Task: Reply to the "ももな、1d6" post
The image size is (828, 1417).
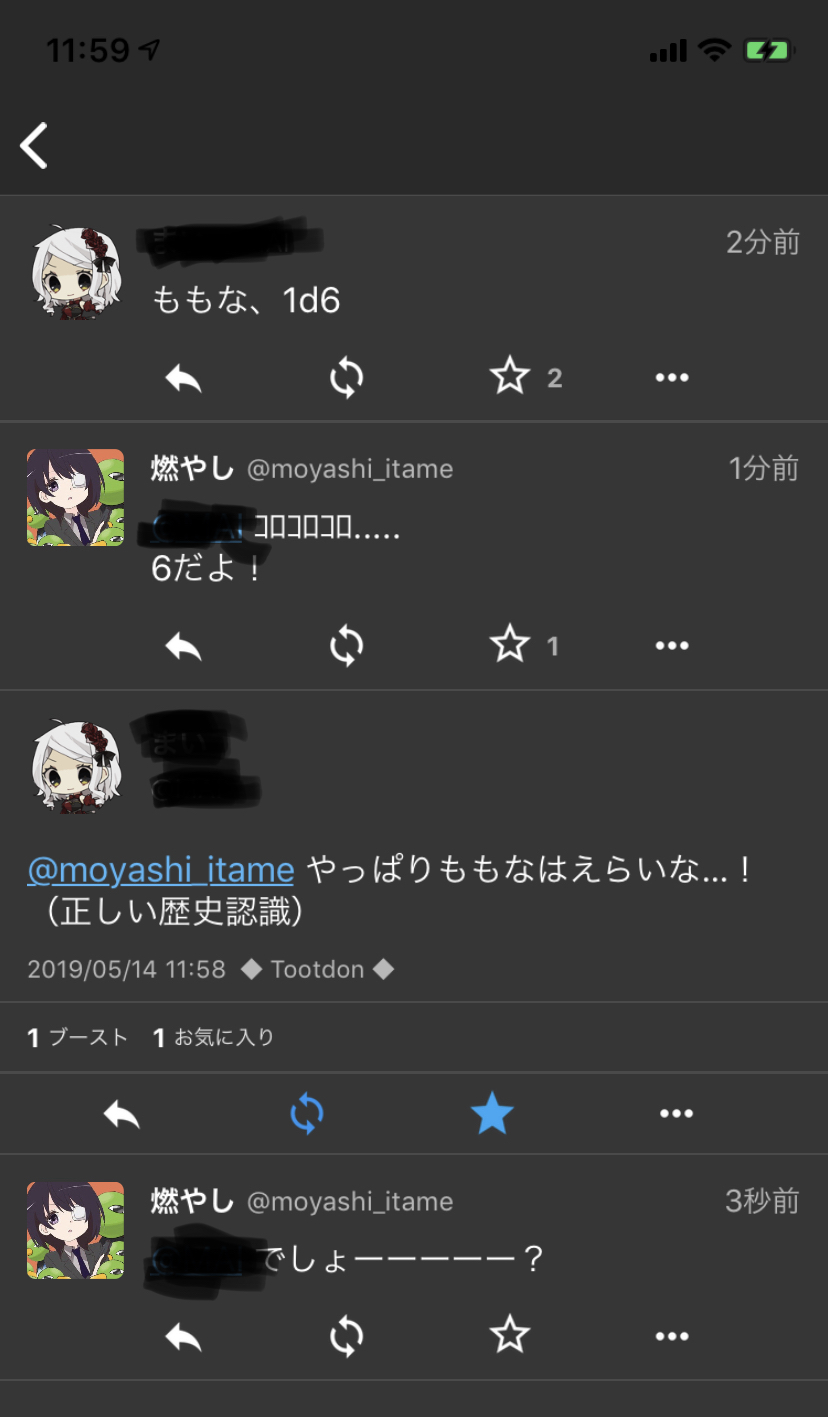Action: point(183,378)
